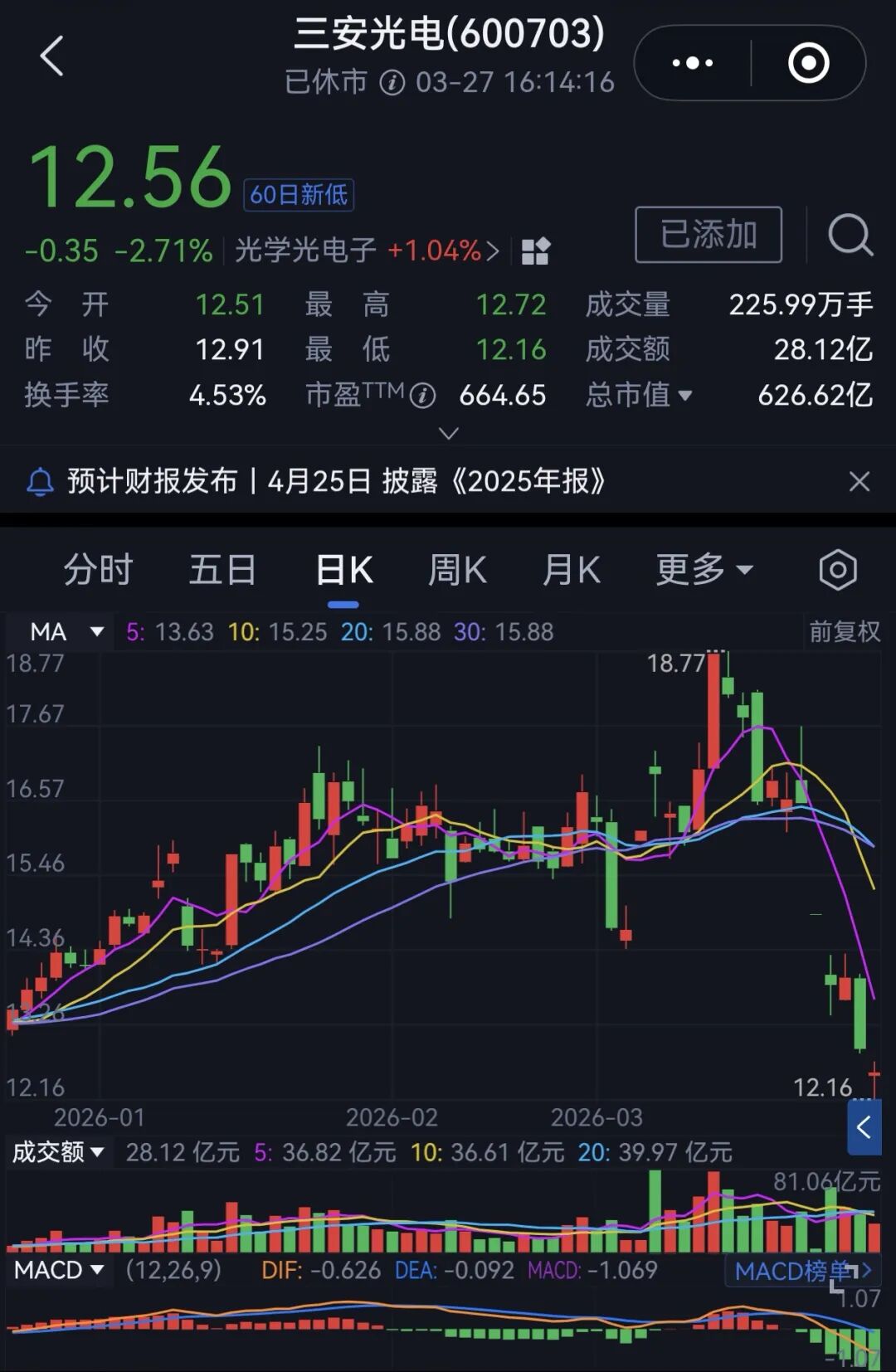Open the 光学光电子 sector link
Image resolution: width=896 pixels, height=1372 pixels.
coord(366,251)
